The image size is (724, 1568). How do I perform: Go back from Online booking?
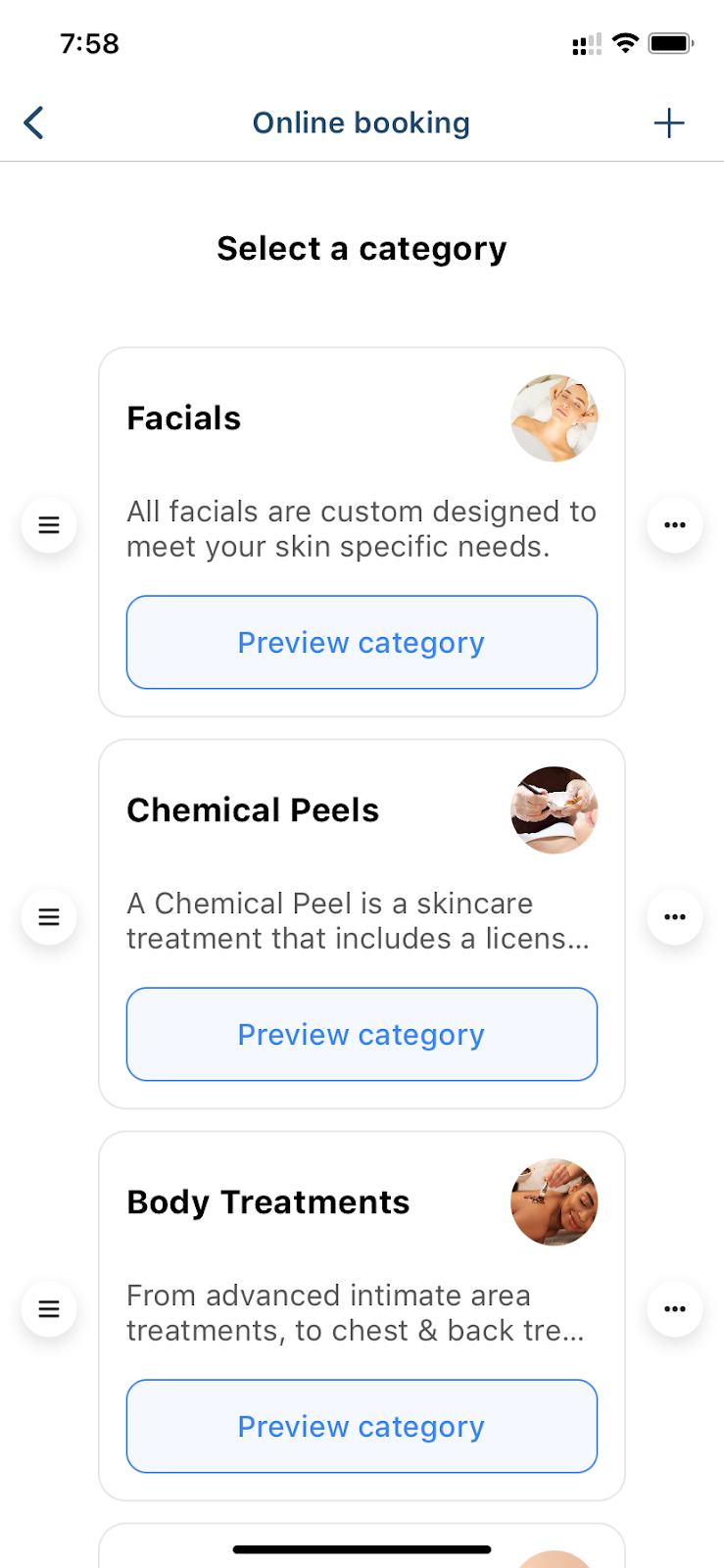click(34, 123)
